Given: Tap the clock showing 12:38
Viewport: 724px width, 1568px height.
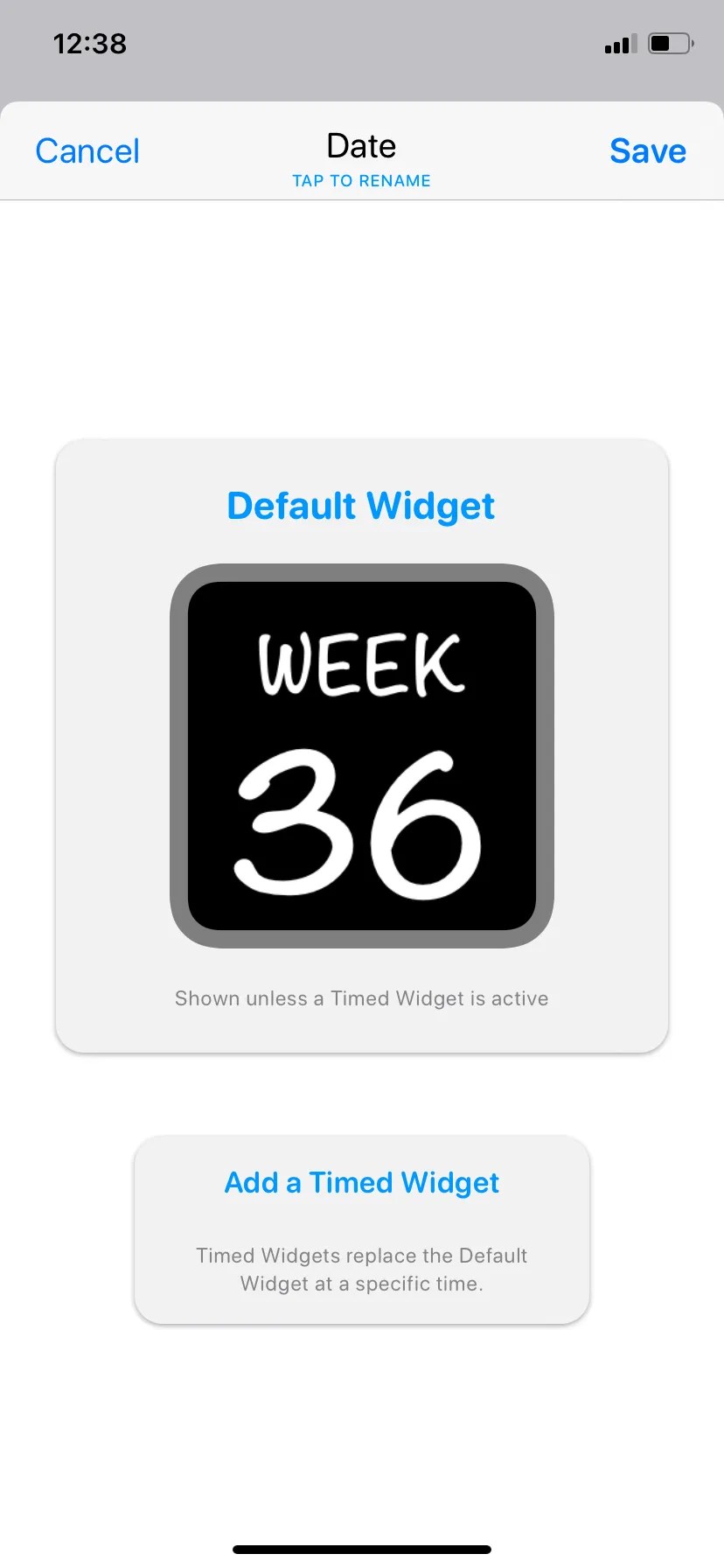Looking at the screenshot, I should 90,44.
